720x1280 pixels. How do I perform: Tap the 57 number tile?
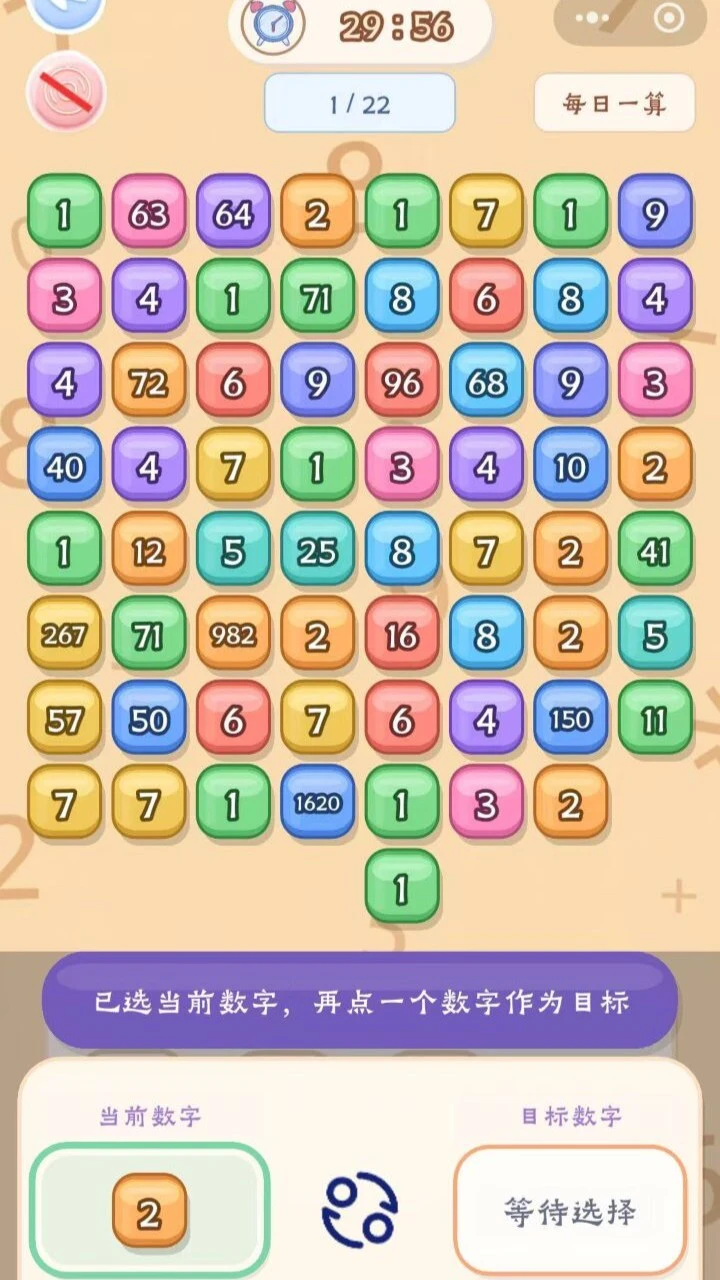point(64,718)
